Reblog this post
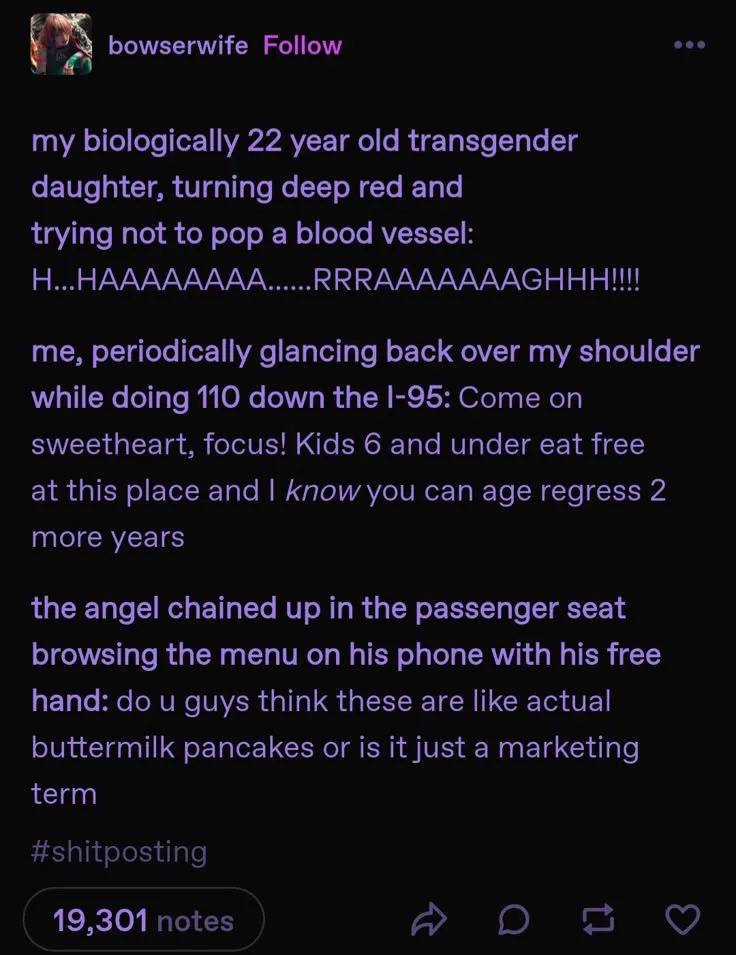736x955 pixels. (599, 920)
